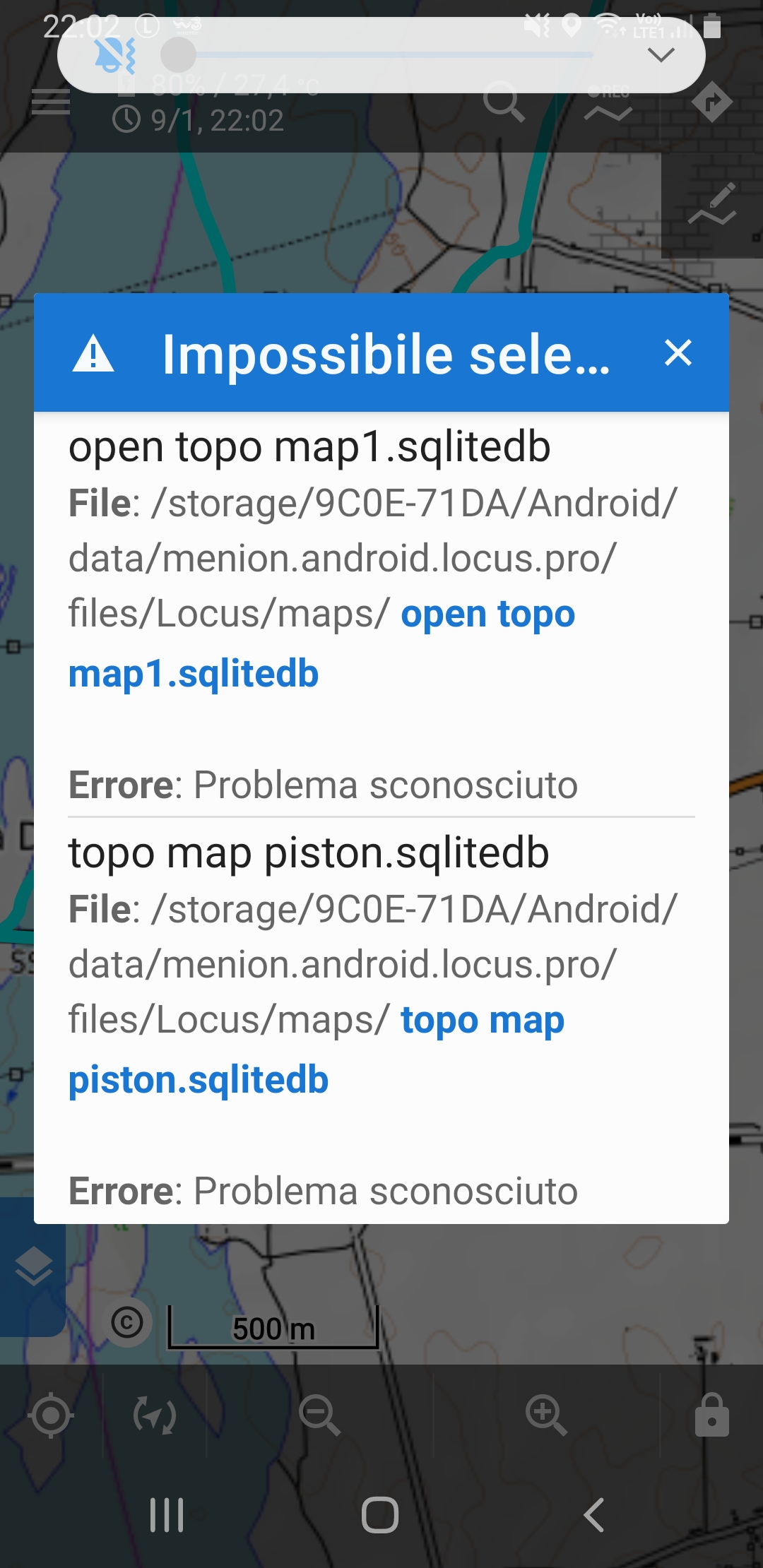Open the route planner drawing tool
Screen dimensions: 763x1568
point(712,205)
